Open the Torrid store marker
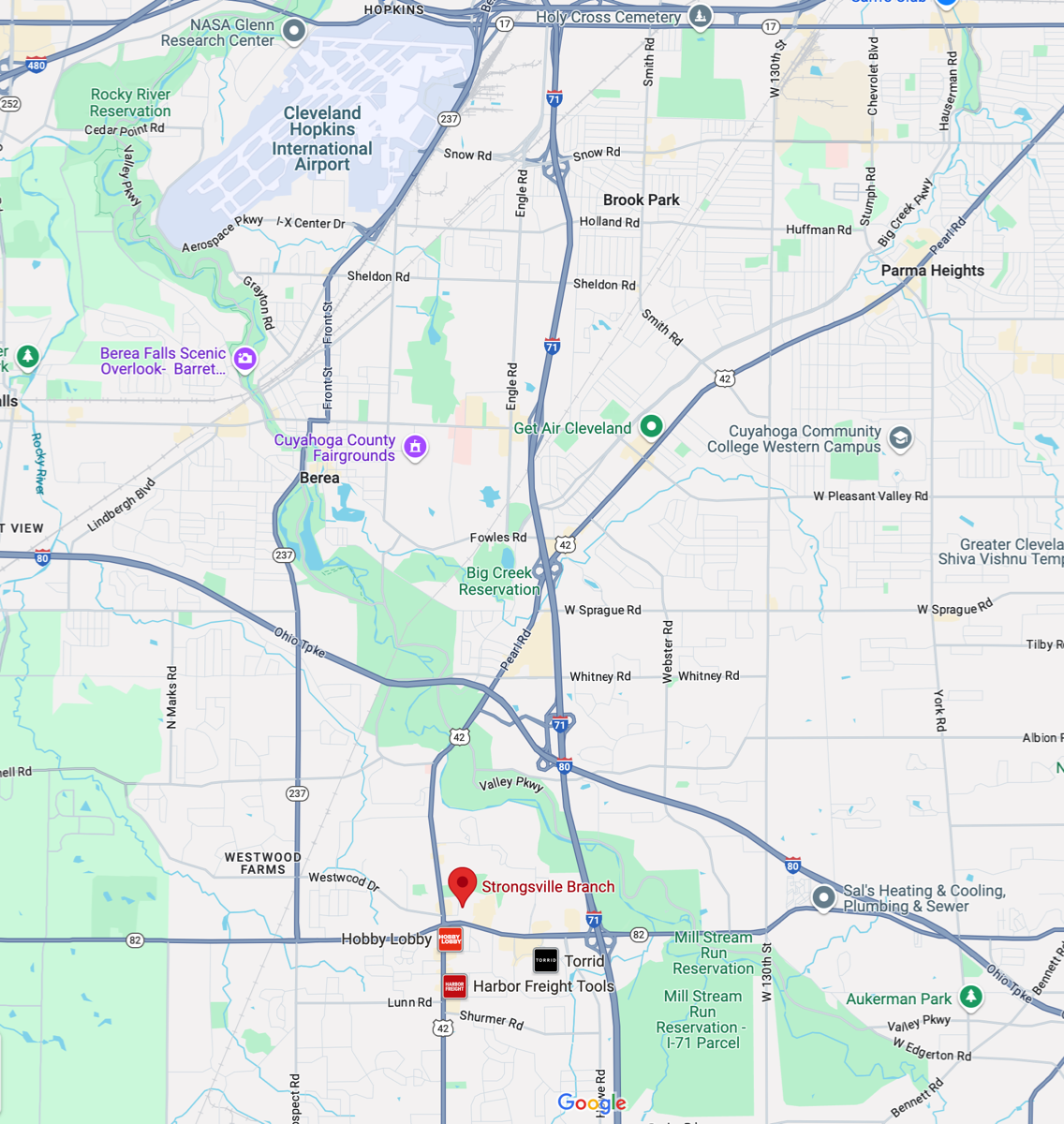Screen dimensions: 1064x1124 [546, 960]
